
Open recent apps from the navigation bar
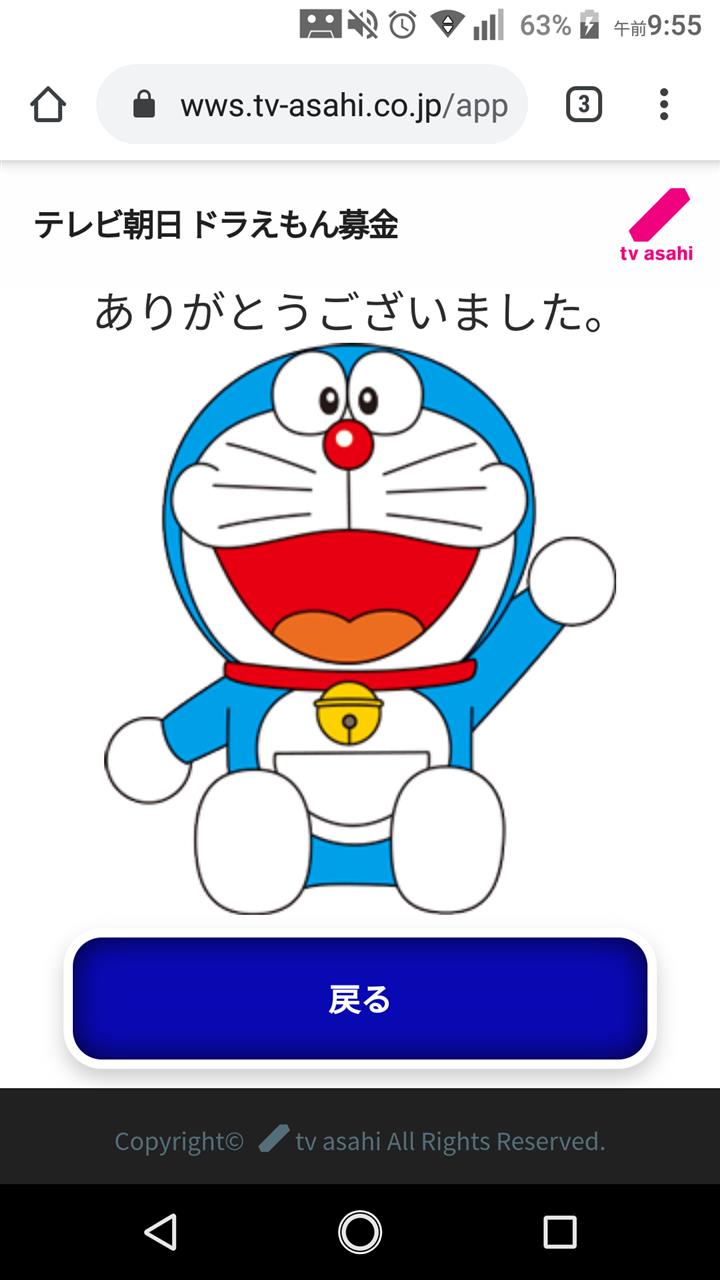(x=559, y=1232)
